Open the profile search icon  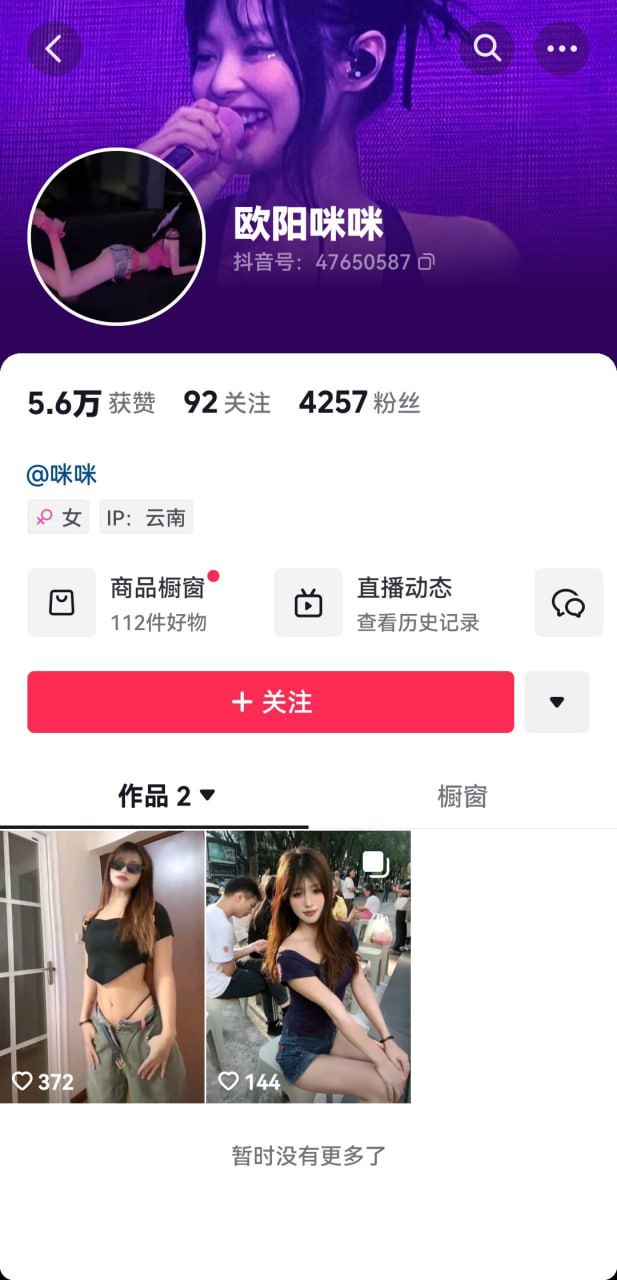pyautogui.click(x=487, y=48)
